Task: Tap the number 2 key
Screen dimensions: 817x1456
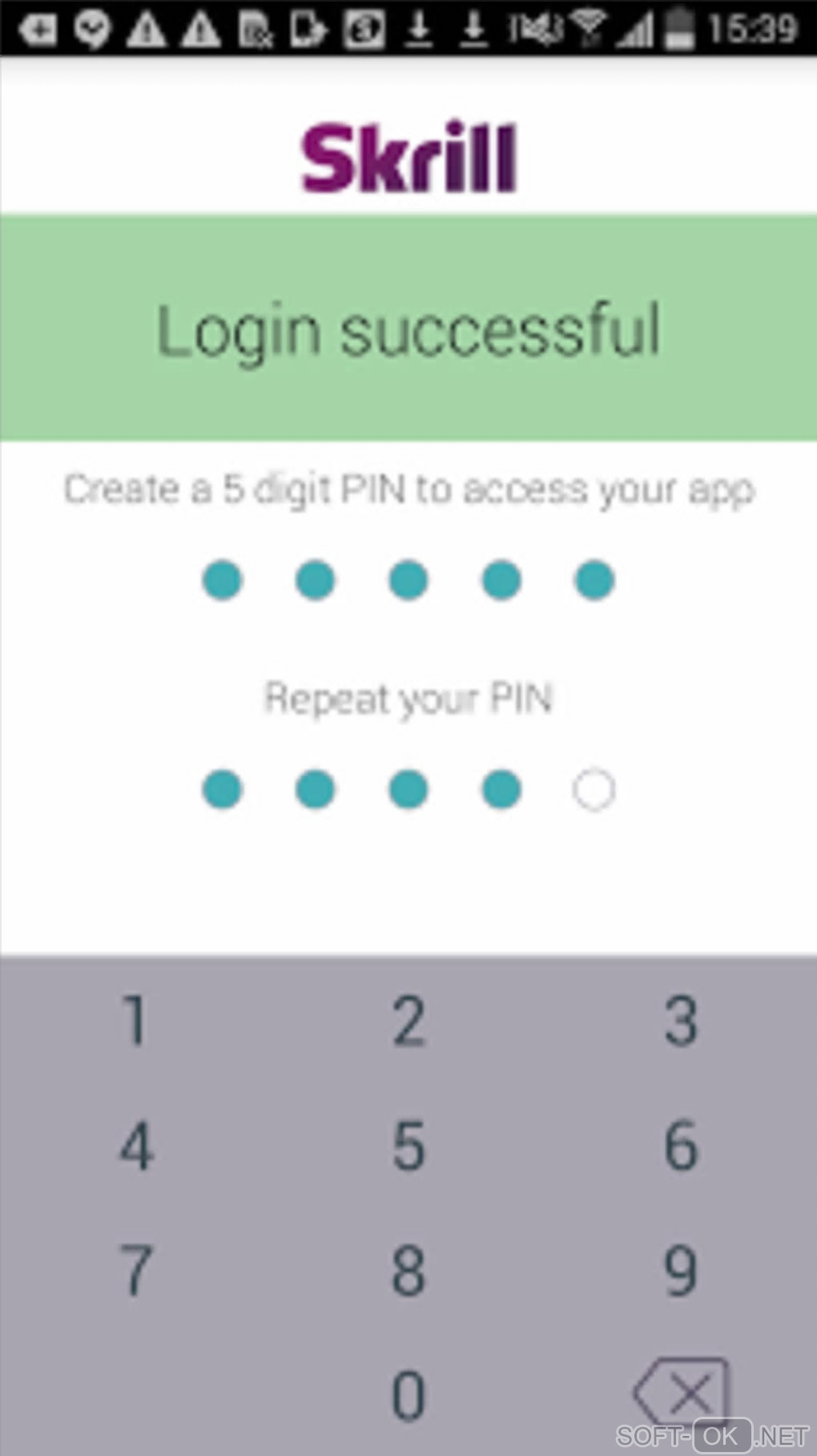Action: 408,1022
